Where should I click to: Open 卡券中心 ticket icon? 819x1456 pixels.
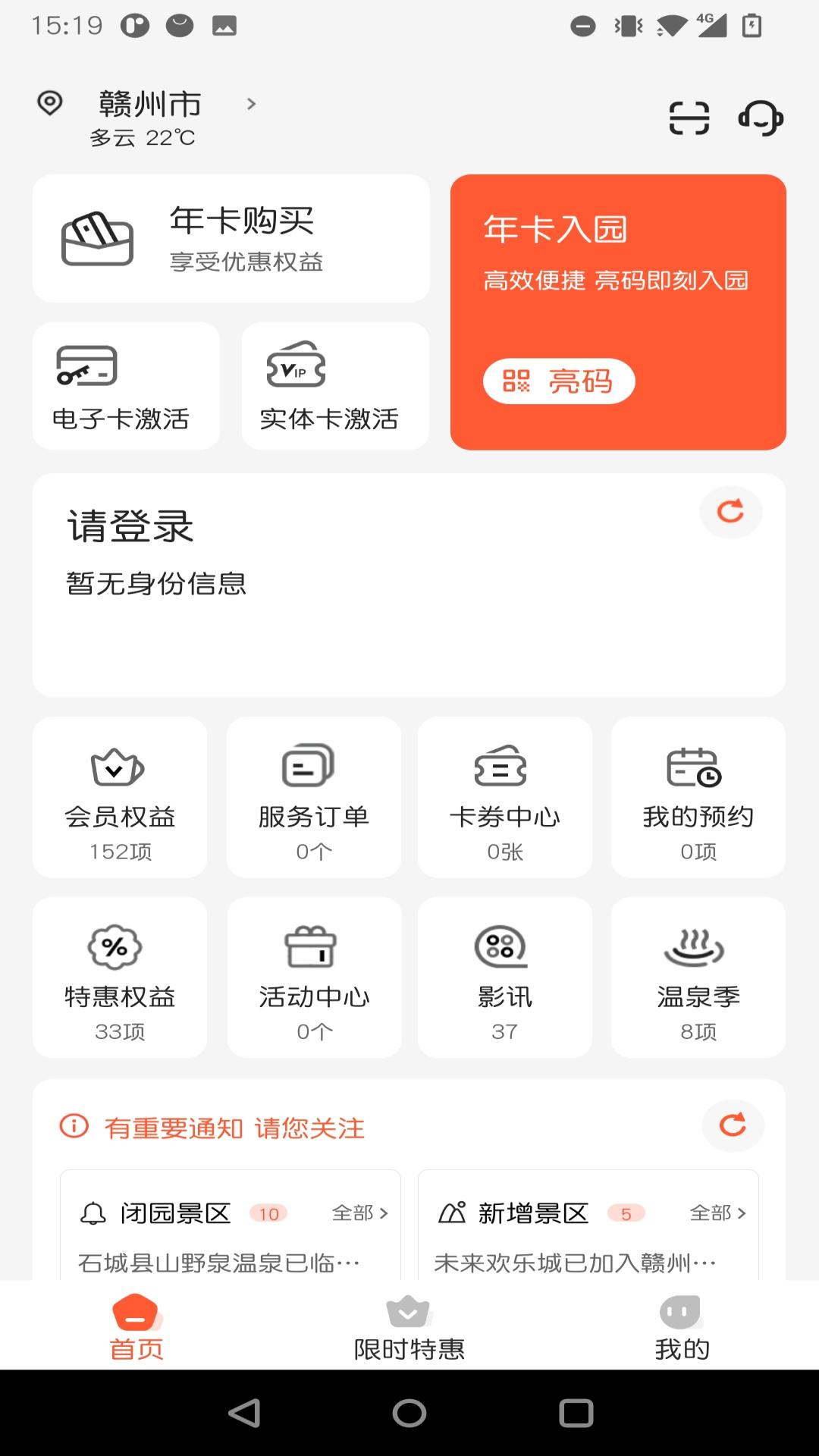click(x=503, y=768)
